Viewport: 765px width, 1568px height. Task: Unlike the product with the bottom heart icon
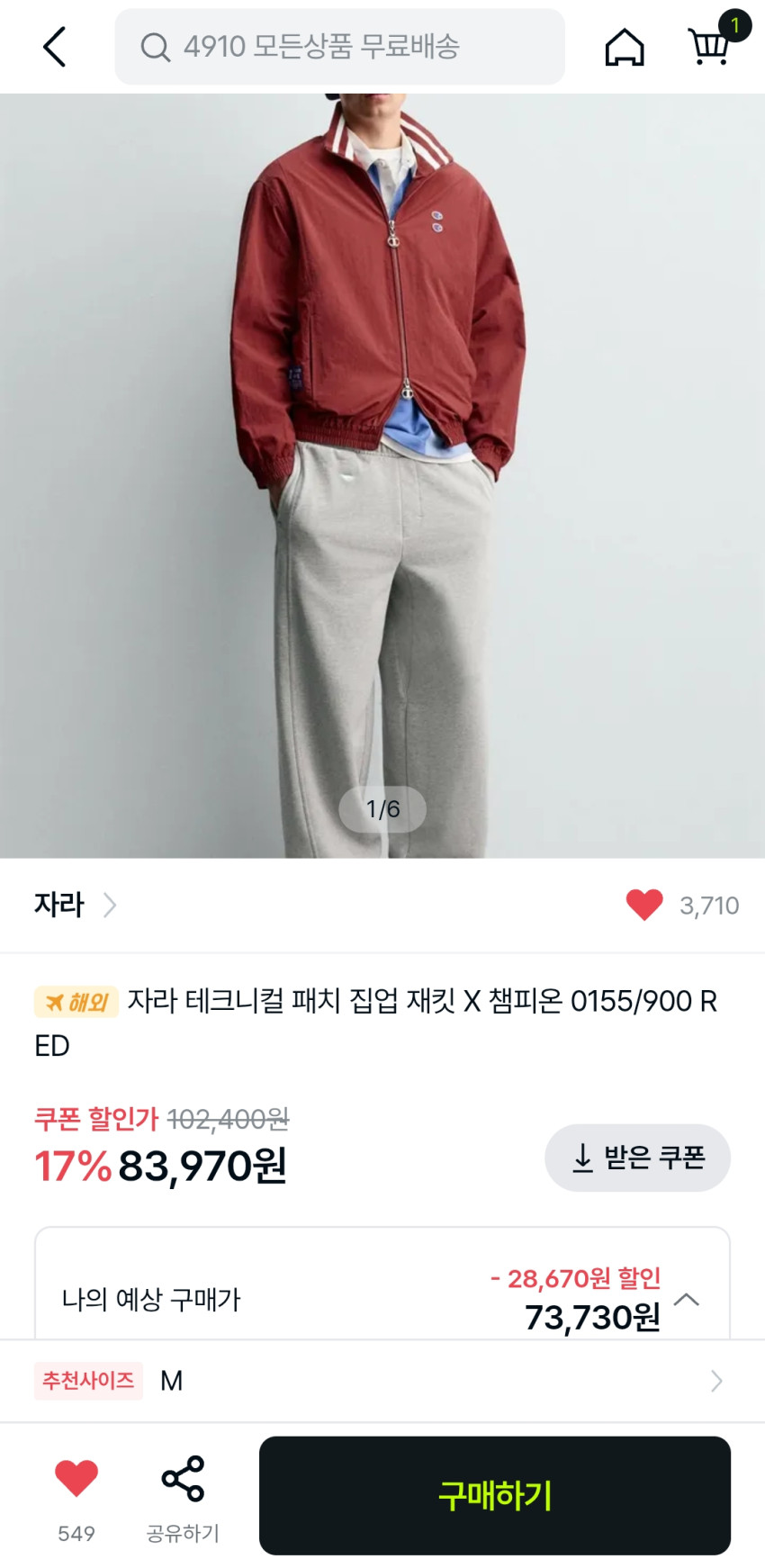(76, 1478)
